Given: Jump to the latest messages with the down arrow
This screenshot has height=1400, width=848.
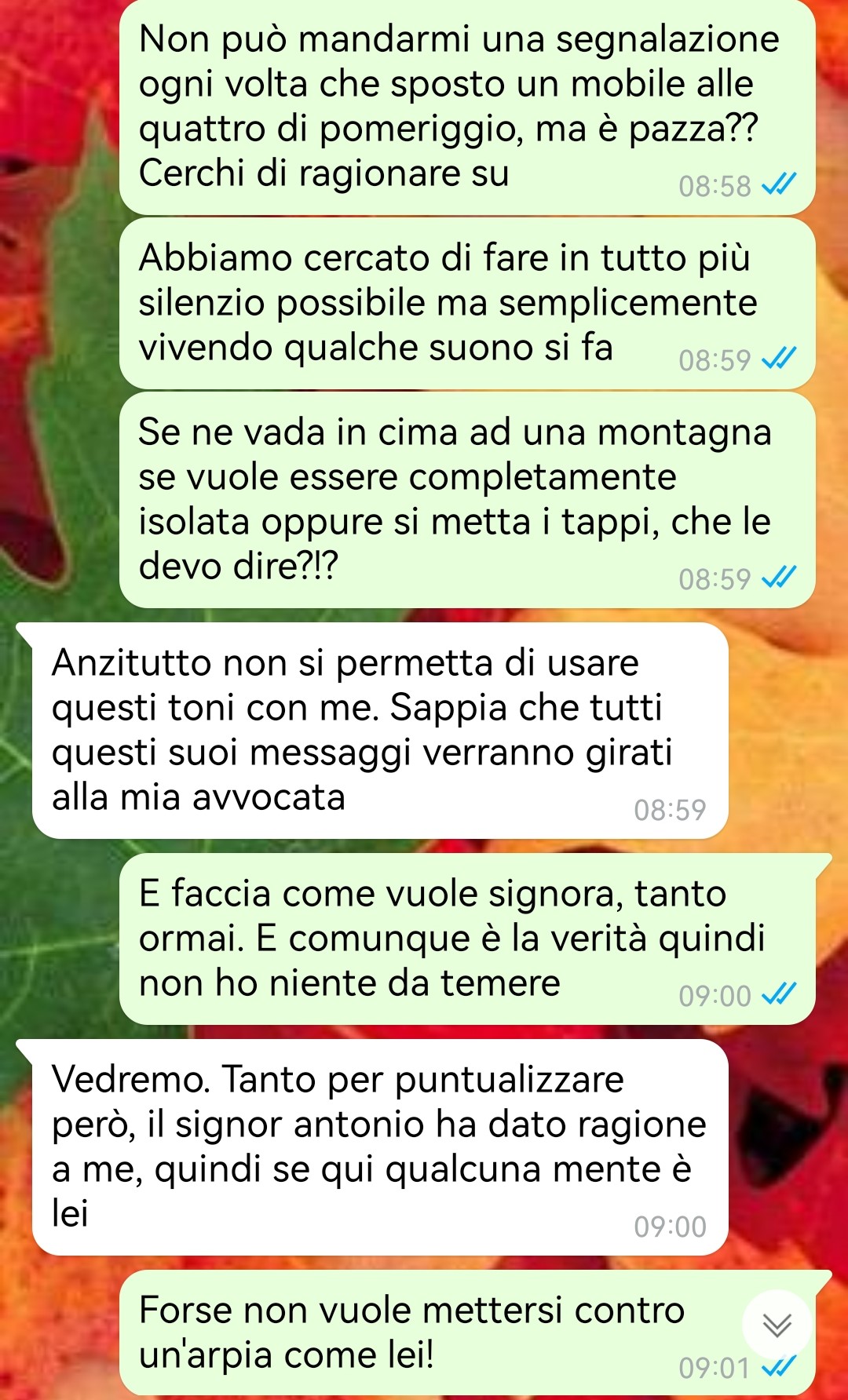Looking at the screenshot, I should point(777,1325).
